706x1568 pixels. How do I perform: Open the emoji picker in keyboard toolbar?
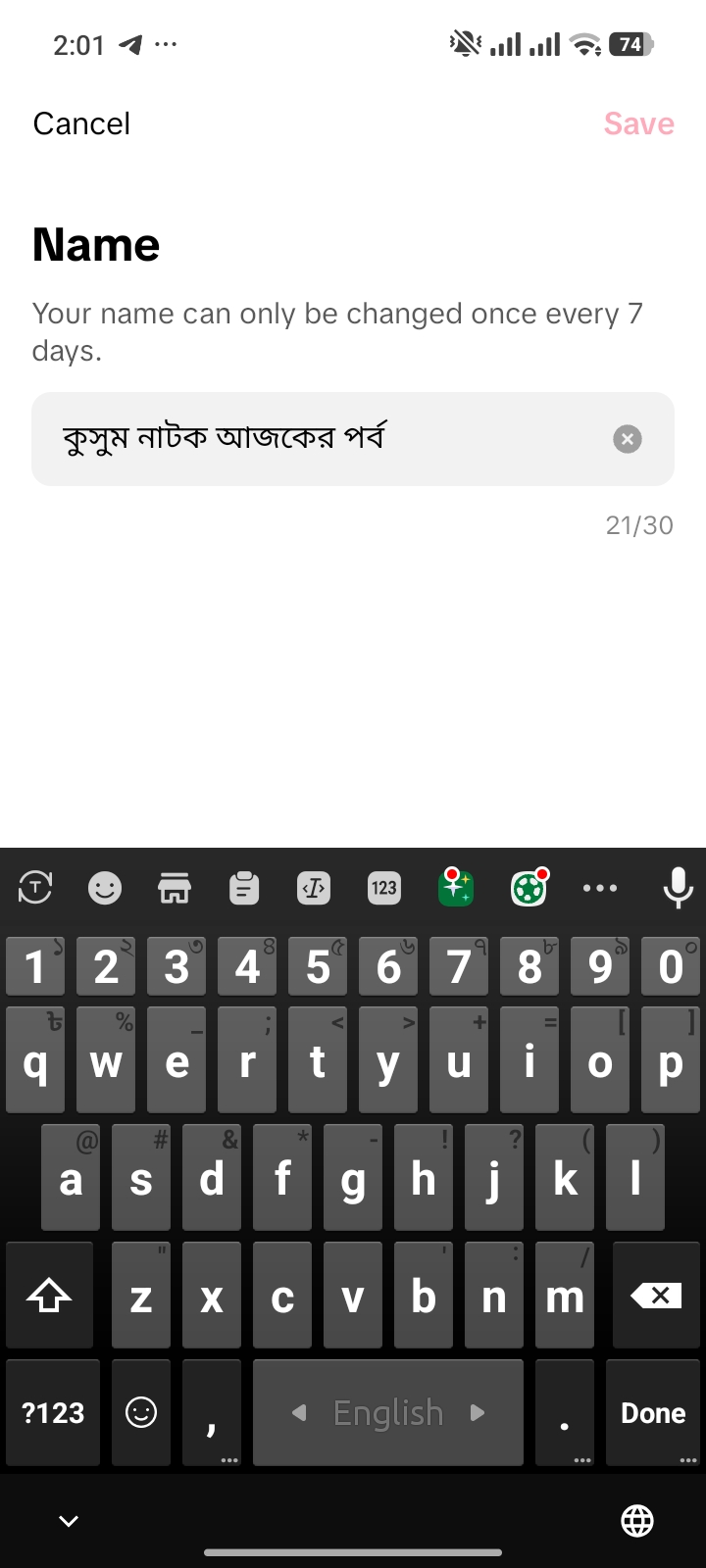[x=105, y=888]
